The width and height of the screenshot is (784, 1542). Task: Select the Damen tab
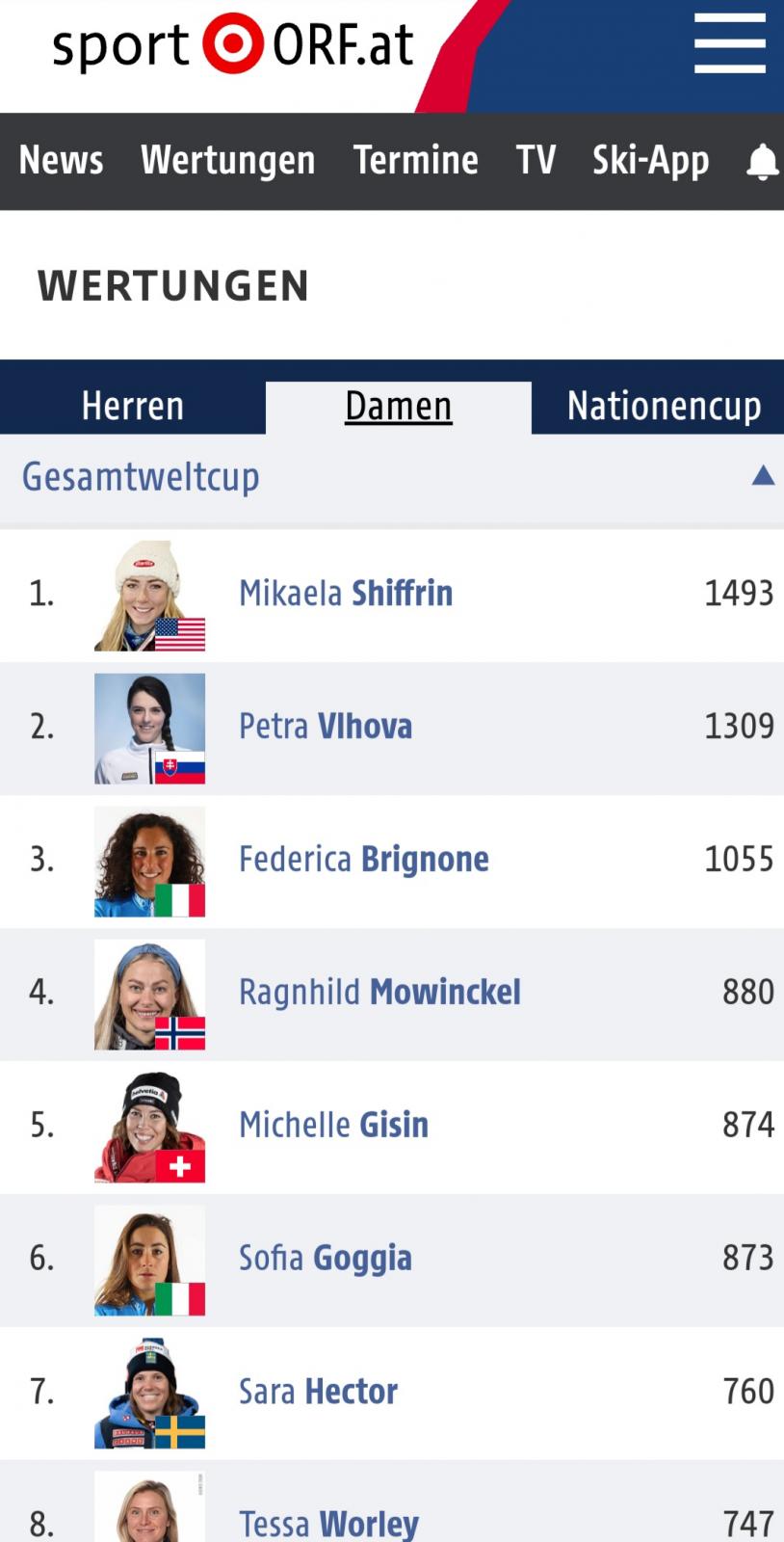point(399,407)
